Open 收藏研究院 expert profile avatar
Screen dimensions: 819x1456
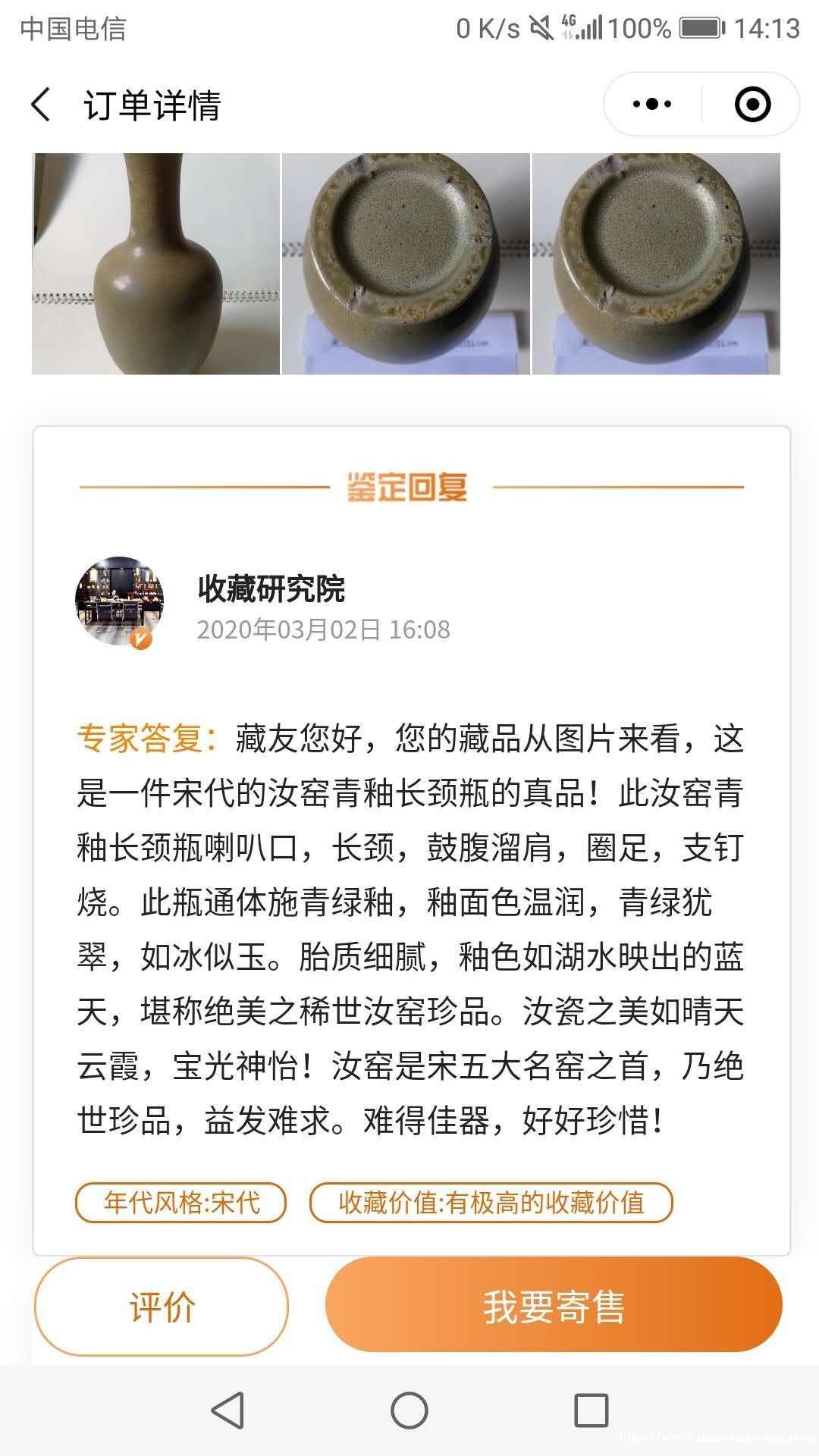[x=119, y=602]
